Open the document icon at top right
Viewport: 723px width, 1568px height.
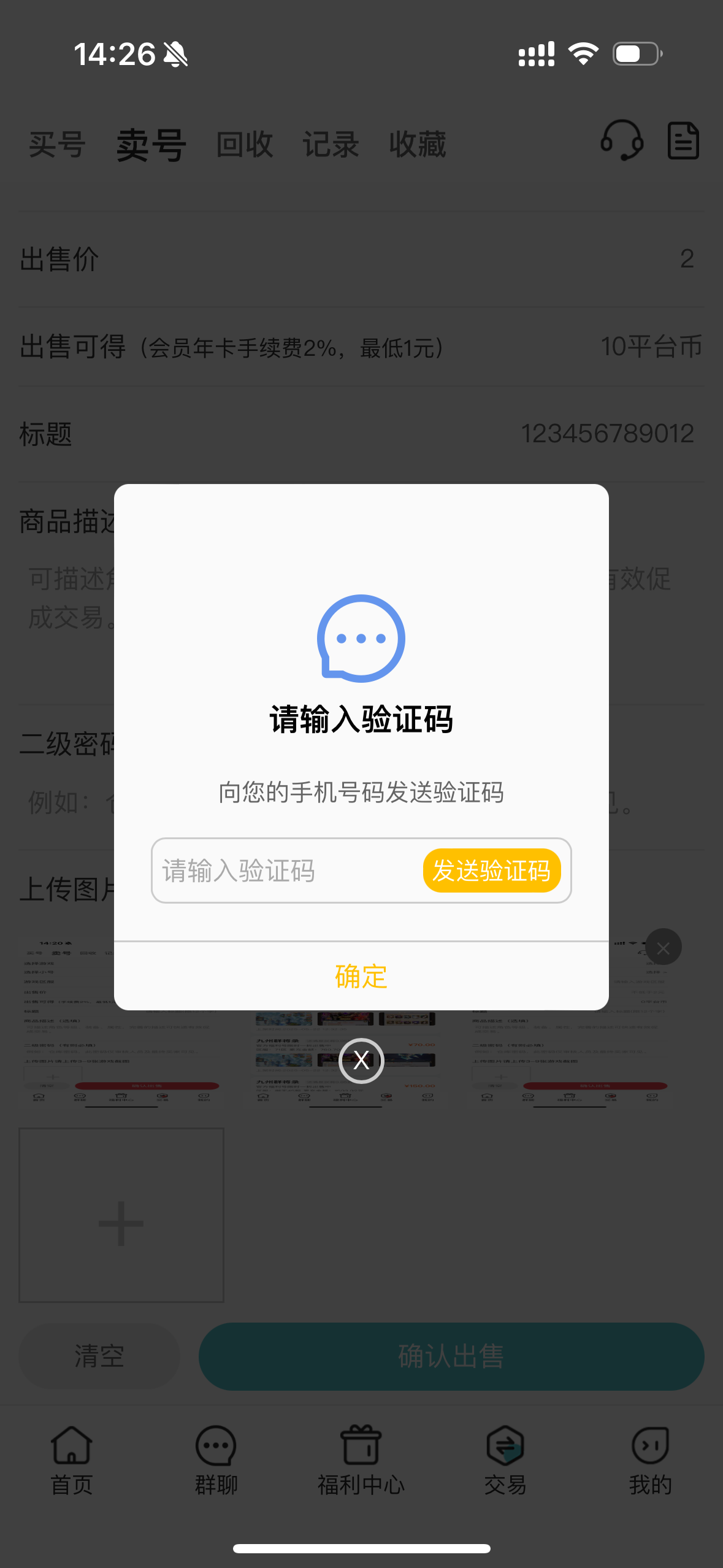(683, 140)
